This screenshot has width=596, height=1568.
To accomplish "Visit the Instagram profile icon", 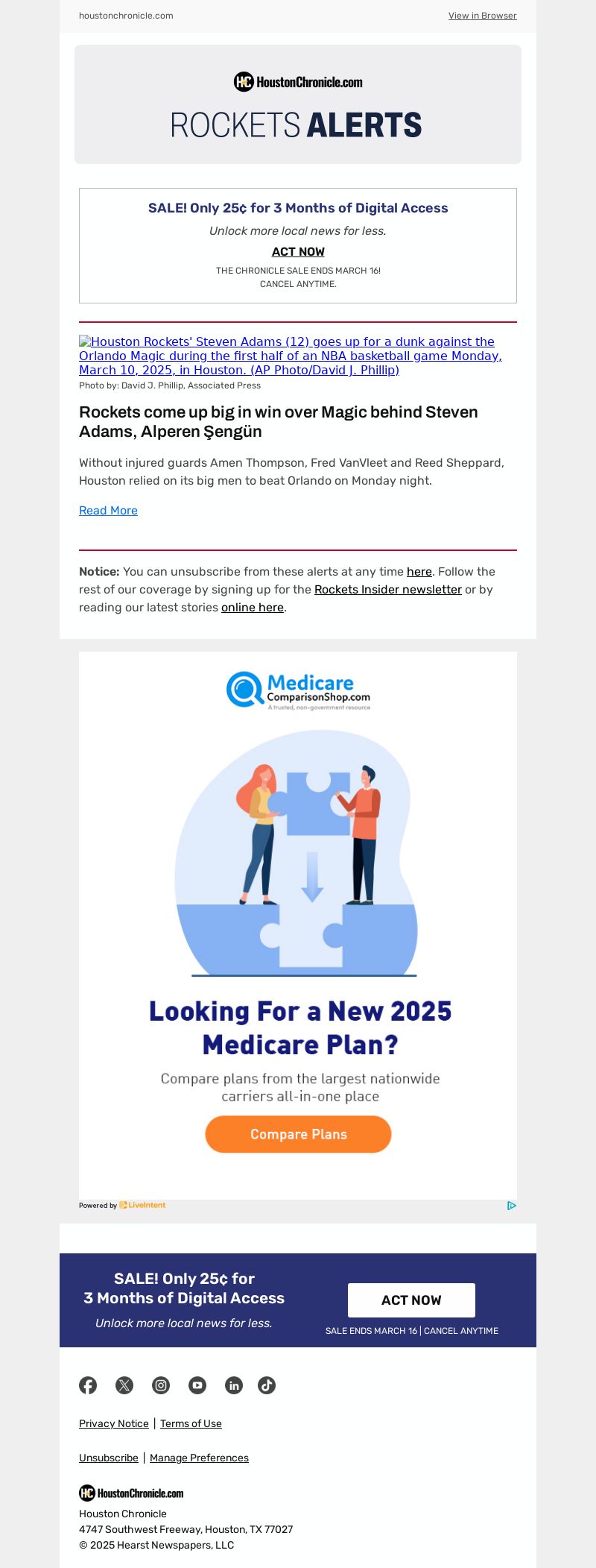I will click(x=161, y=1385).
